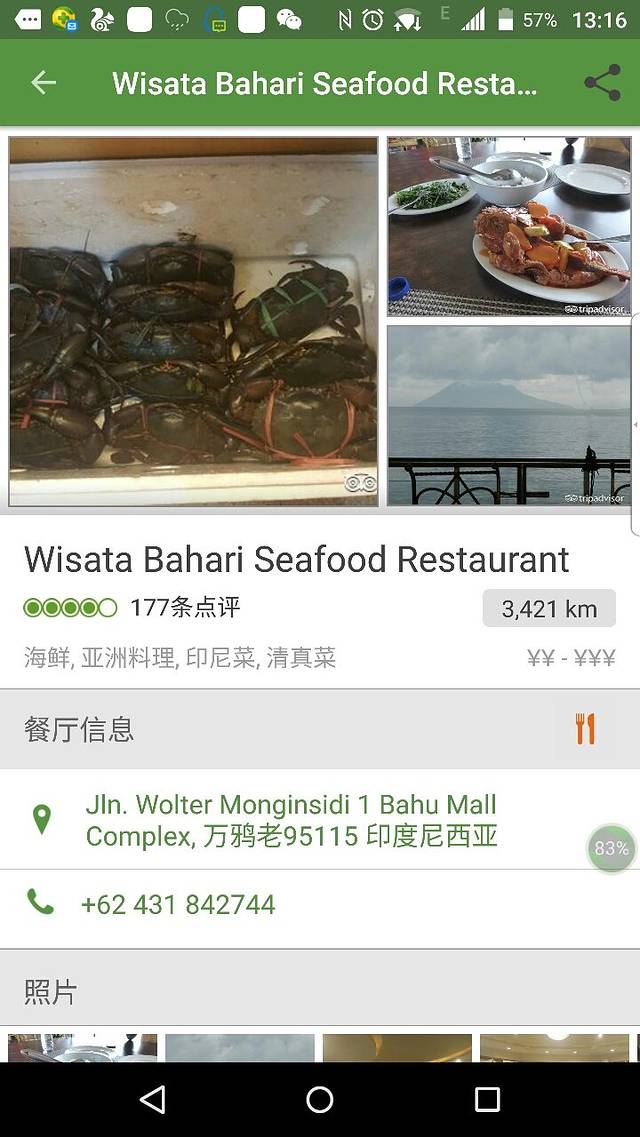Screen dimensions: 640x1137
Task: Tap the floating 83% bubble
Action: pyautogui.click(x=611, y=849)
